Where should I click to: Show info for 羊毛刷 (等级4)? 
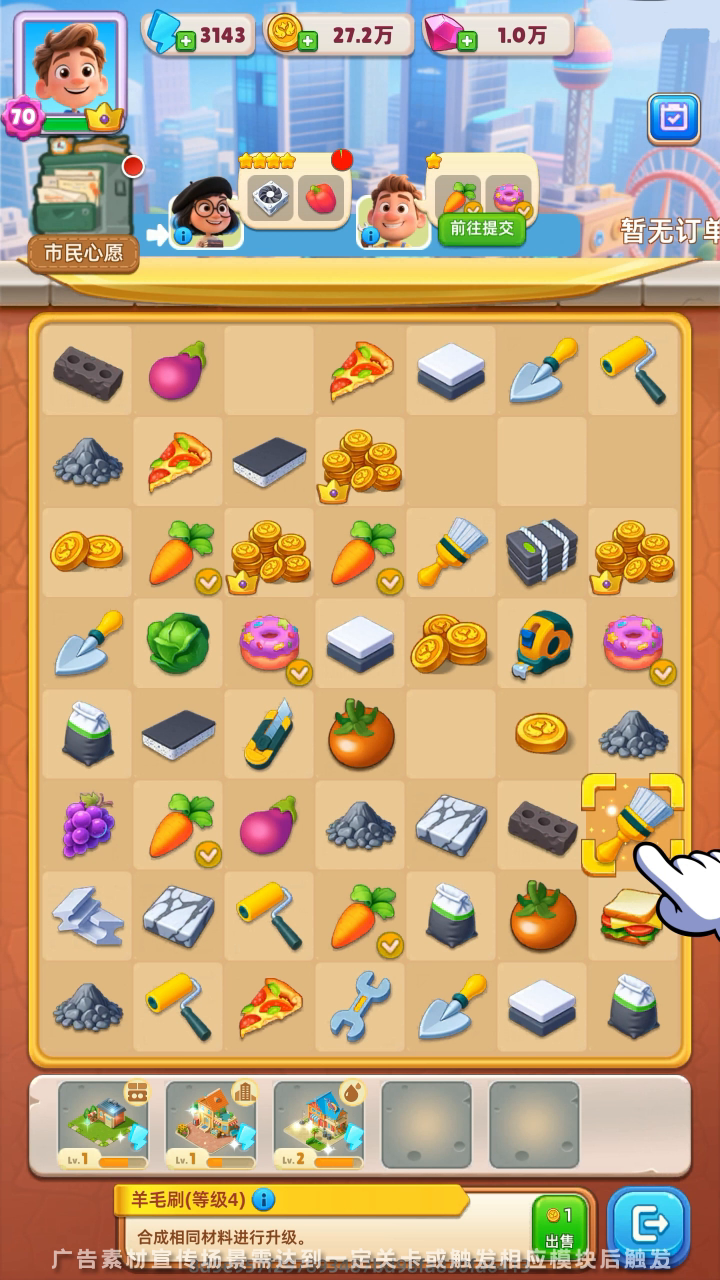click(263, 1199)
